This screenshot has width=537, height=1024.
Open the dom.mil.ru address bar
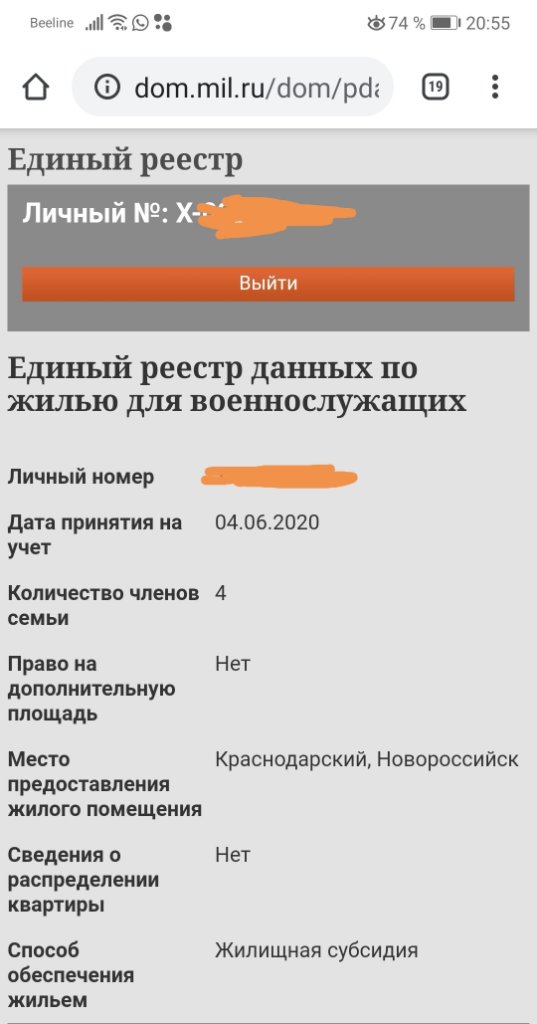coord(233,87)
